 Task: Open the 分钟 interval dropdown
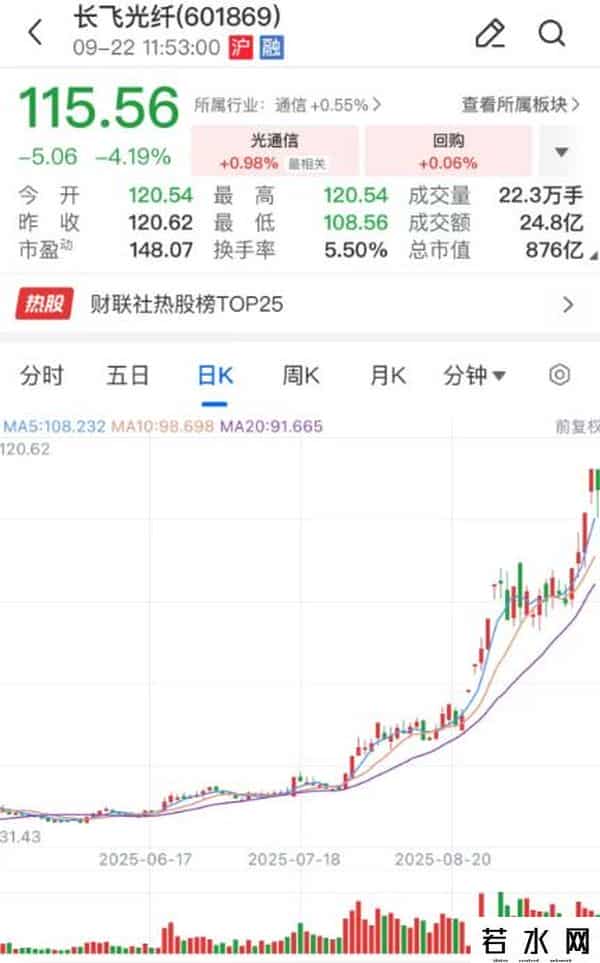point(474,376)
